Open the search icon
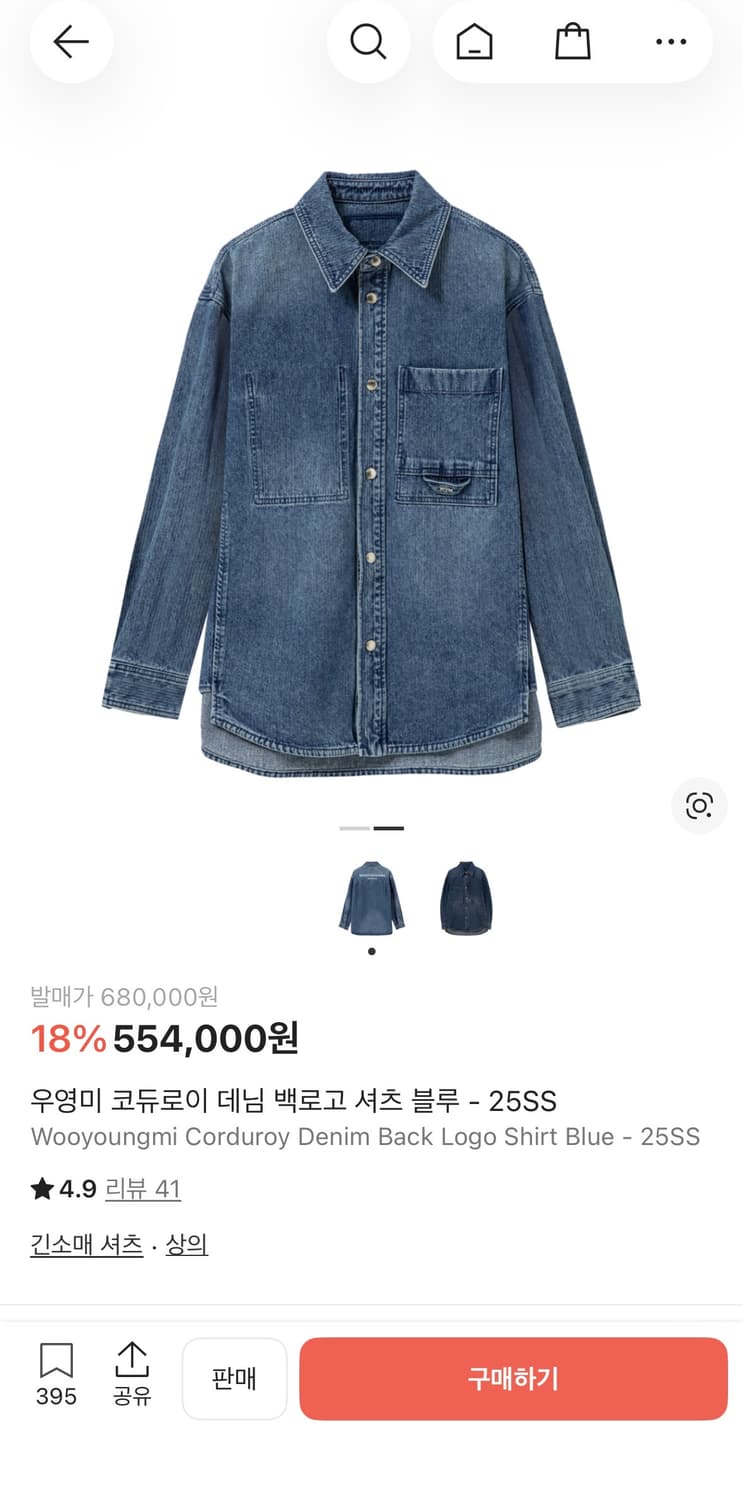Viewport: 743px width, 1500px height. (369, 42)
